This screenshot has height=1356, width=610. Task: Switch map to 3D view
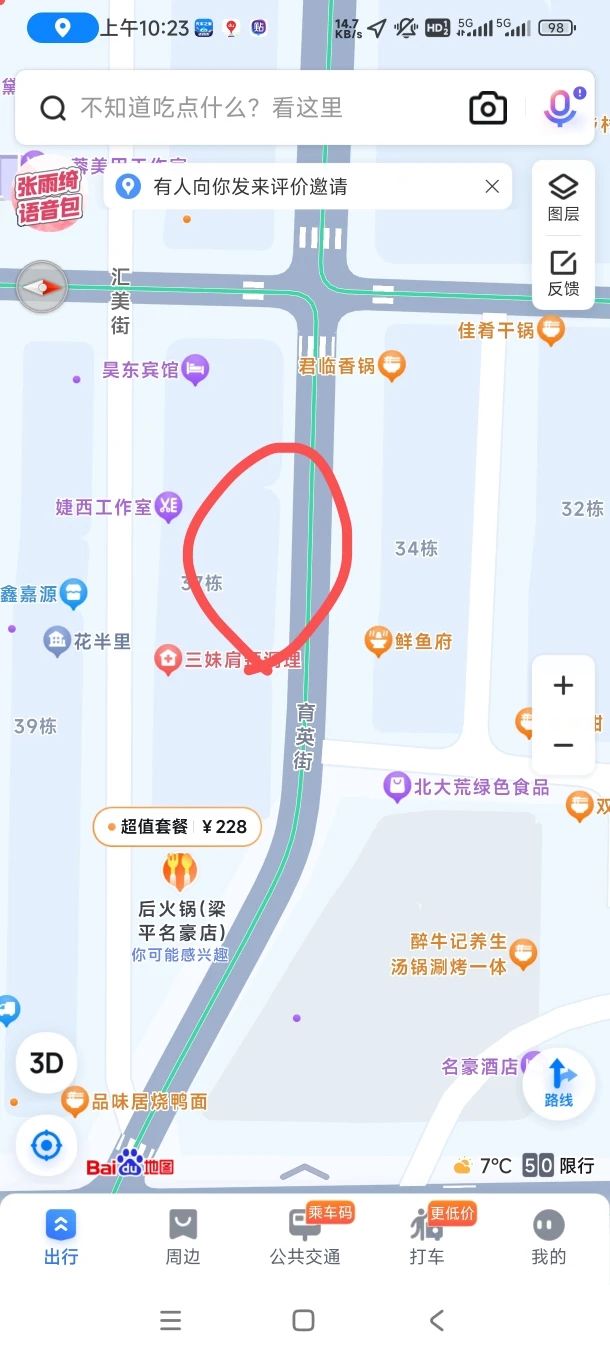46,1063
